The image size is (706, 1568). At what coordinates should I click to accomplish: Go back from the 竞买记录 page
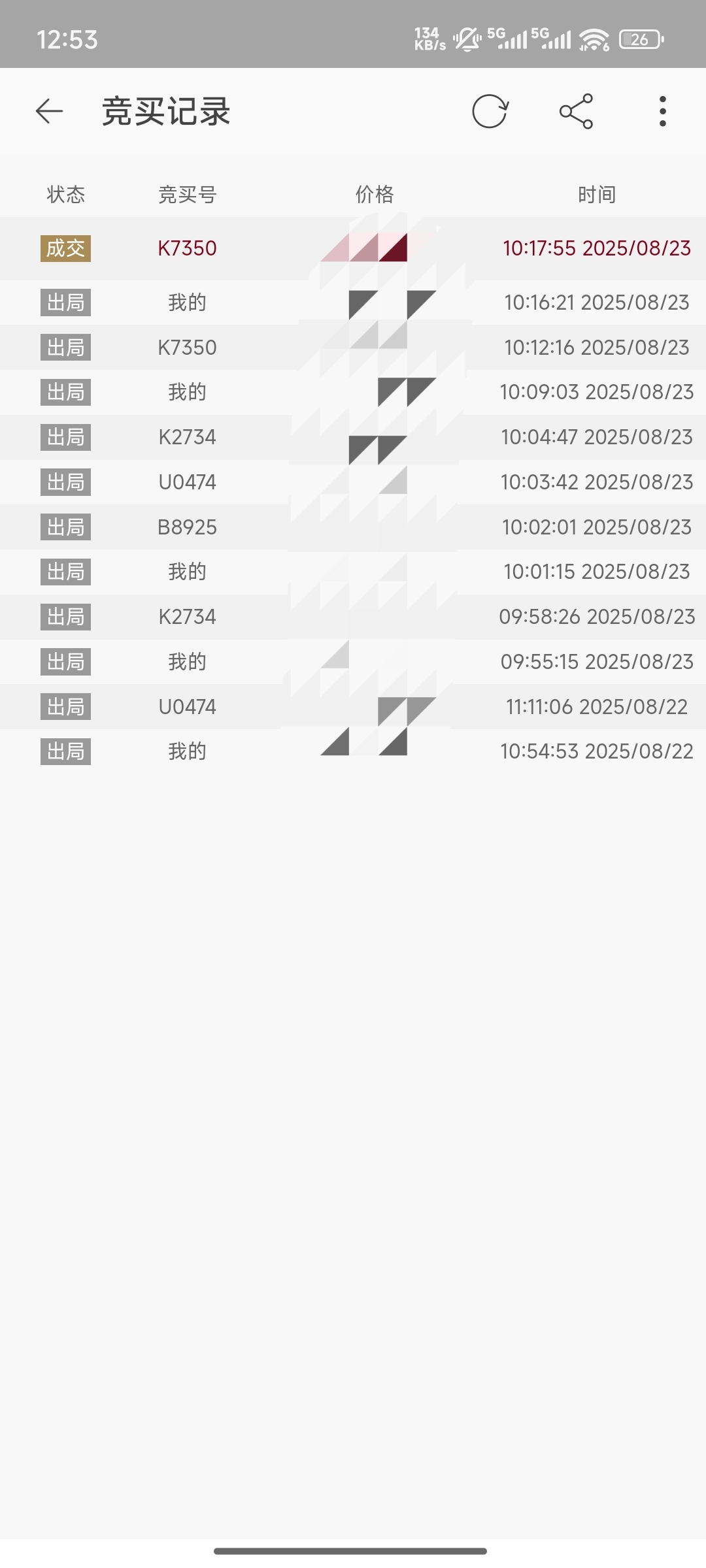point(49,111)
